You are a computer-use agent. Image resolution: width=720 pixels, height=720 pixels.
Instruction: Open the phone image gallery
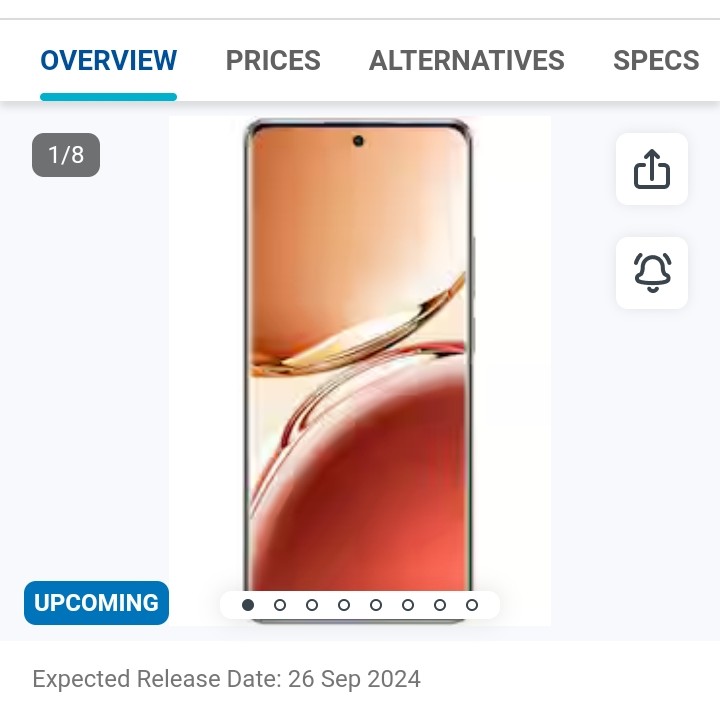point(359,360)
